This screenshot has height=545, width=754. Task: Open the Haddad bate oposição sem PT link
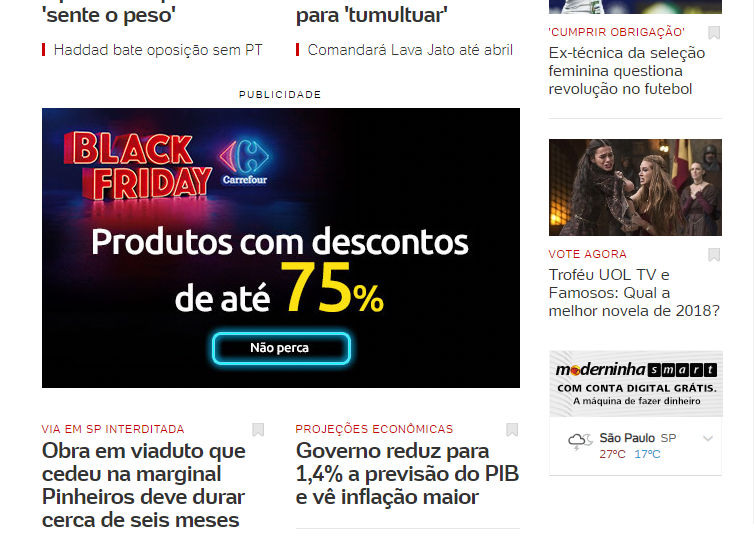[x=157, y=50]
